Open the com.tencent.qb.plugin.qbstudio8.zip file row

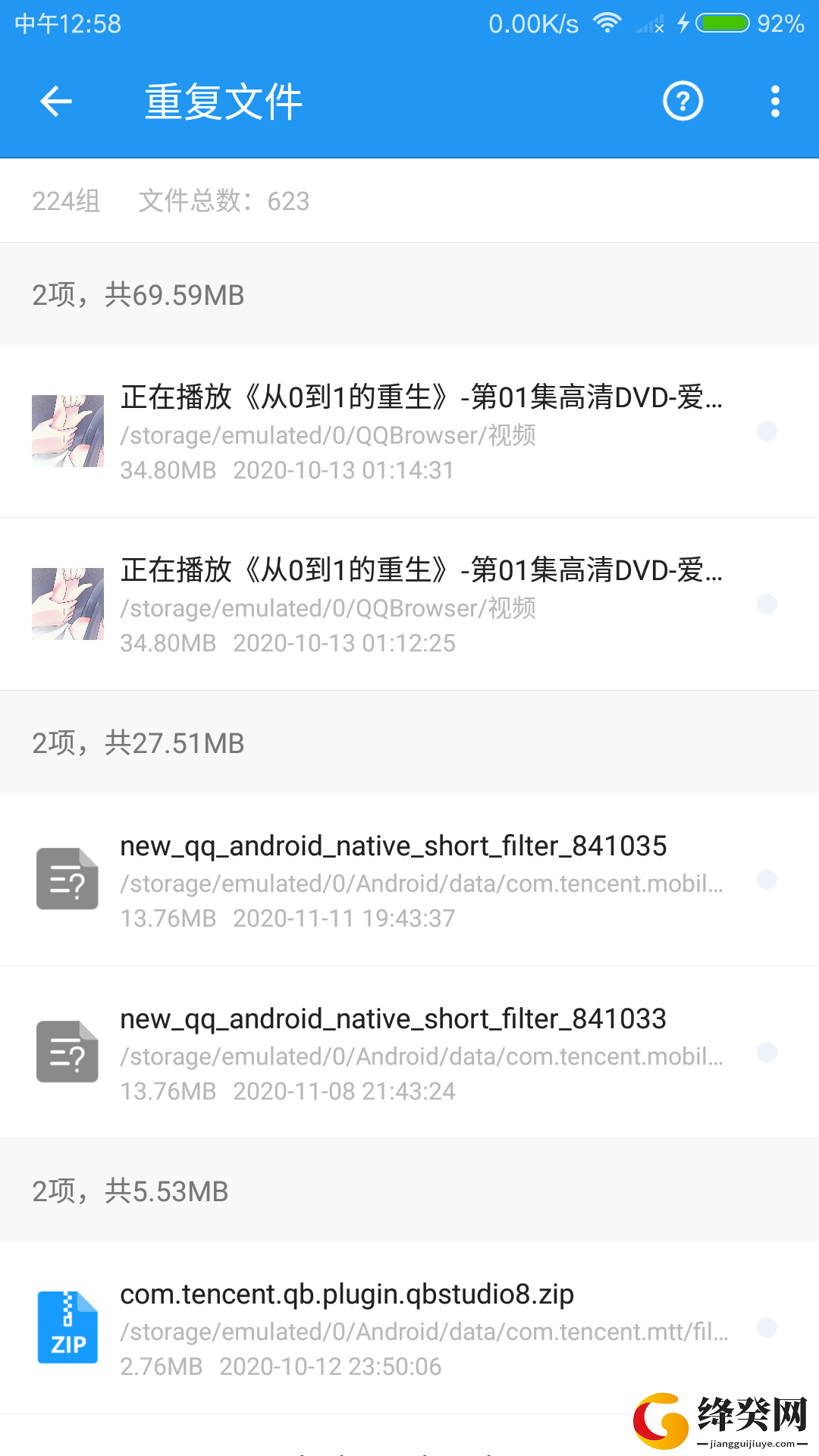[409, 1328]
